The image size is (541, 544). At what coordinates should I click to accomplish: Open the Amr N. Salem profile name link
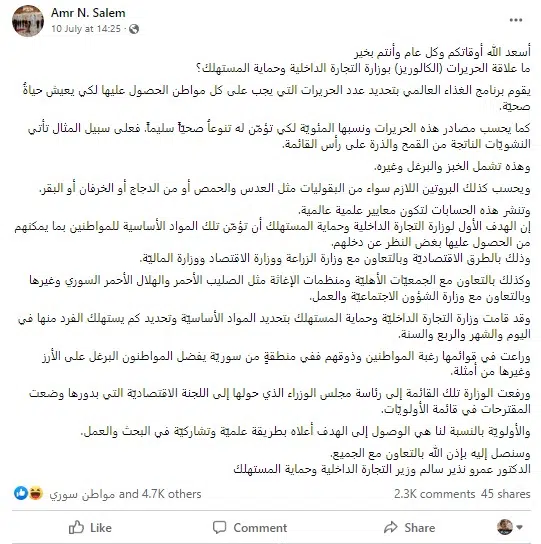(x=88, y=13)
